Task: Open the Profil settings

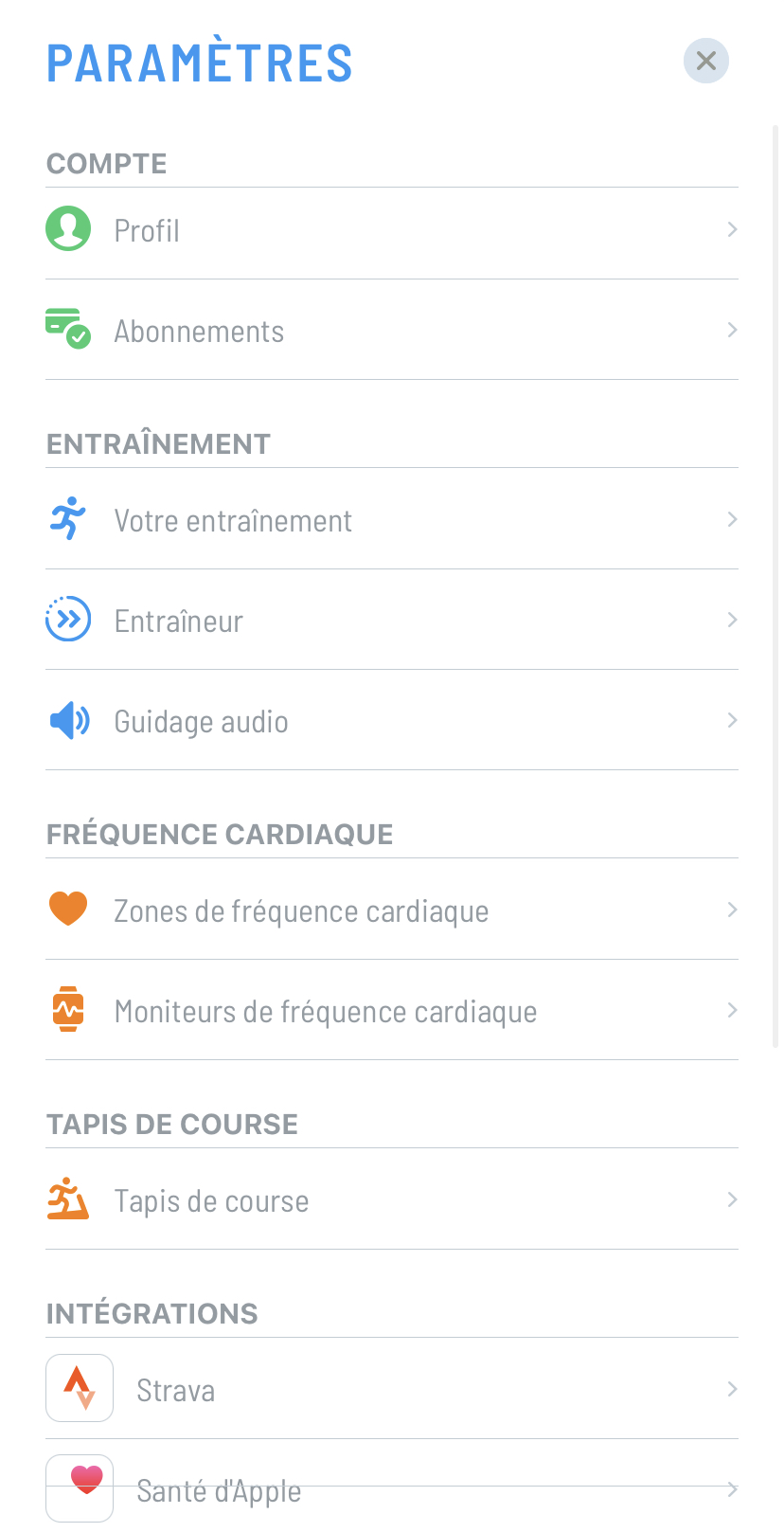Action: 391,231
